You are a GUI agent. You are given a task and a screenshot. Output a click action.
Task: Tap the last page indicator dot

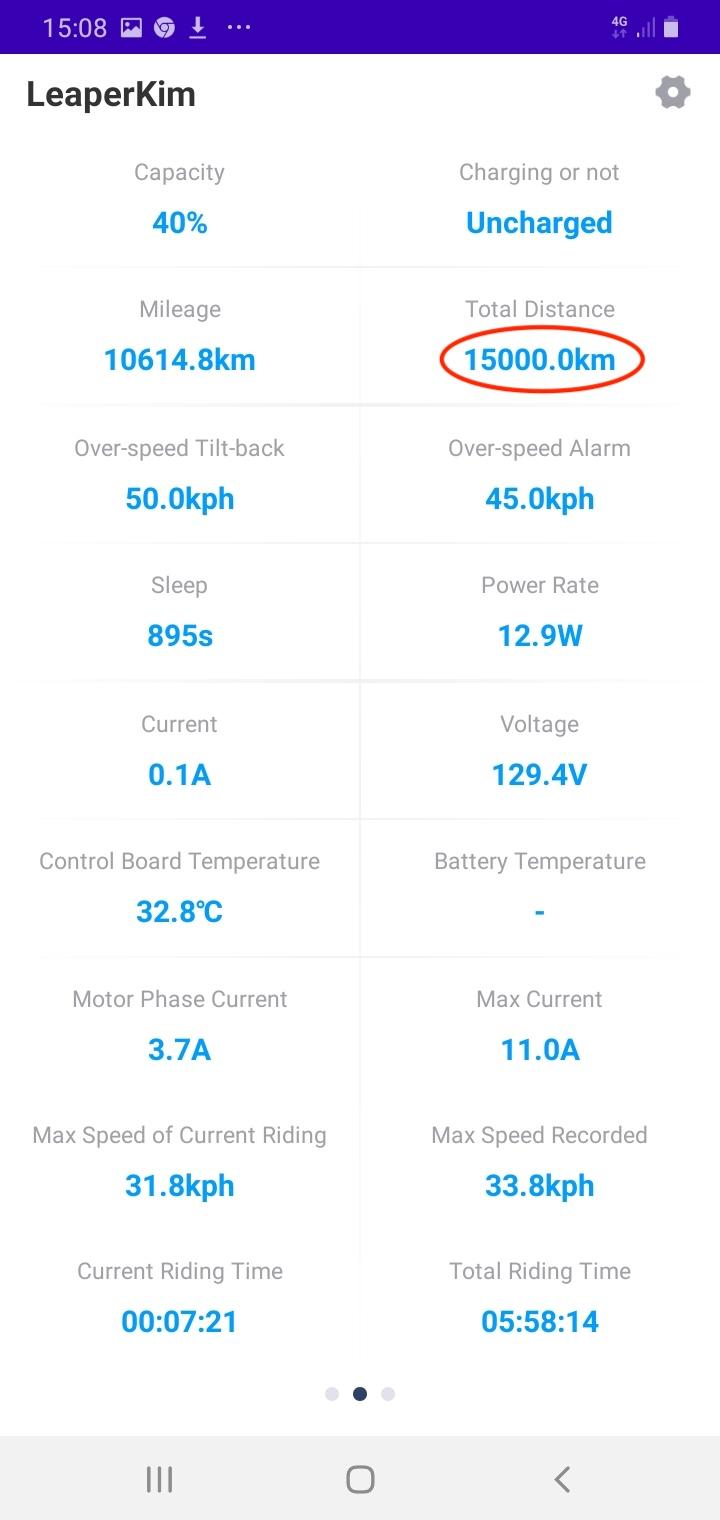tap(388, 1394)
